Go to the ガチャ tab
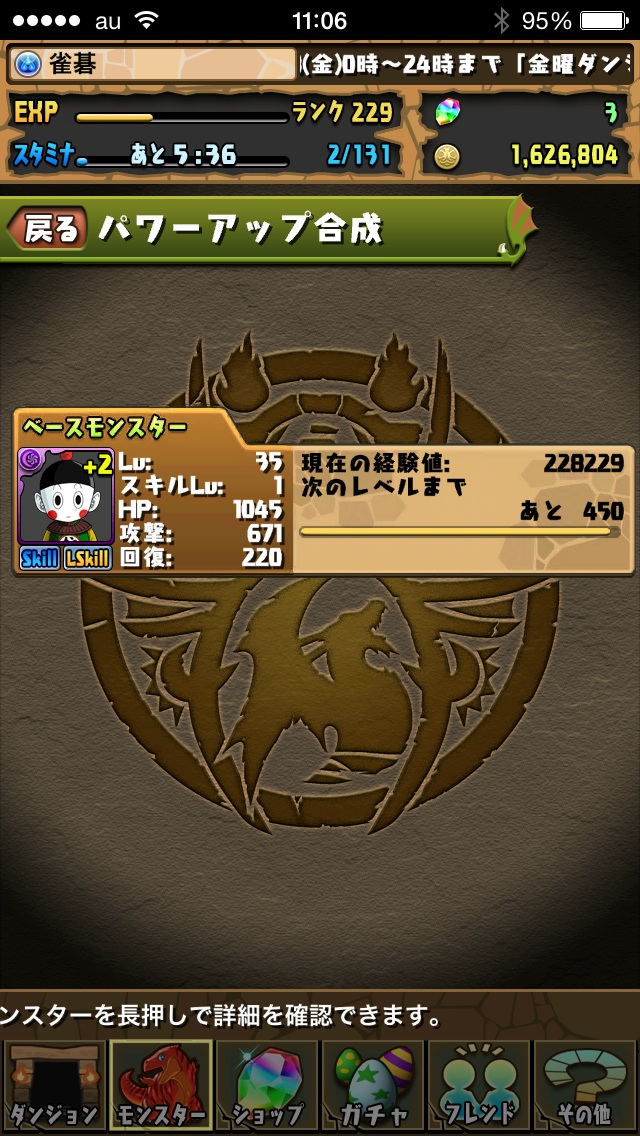This screenshot has width=640, height=1136. click(373, 1086)
